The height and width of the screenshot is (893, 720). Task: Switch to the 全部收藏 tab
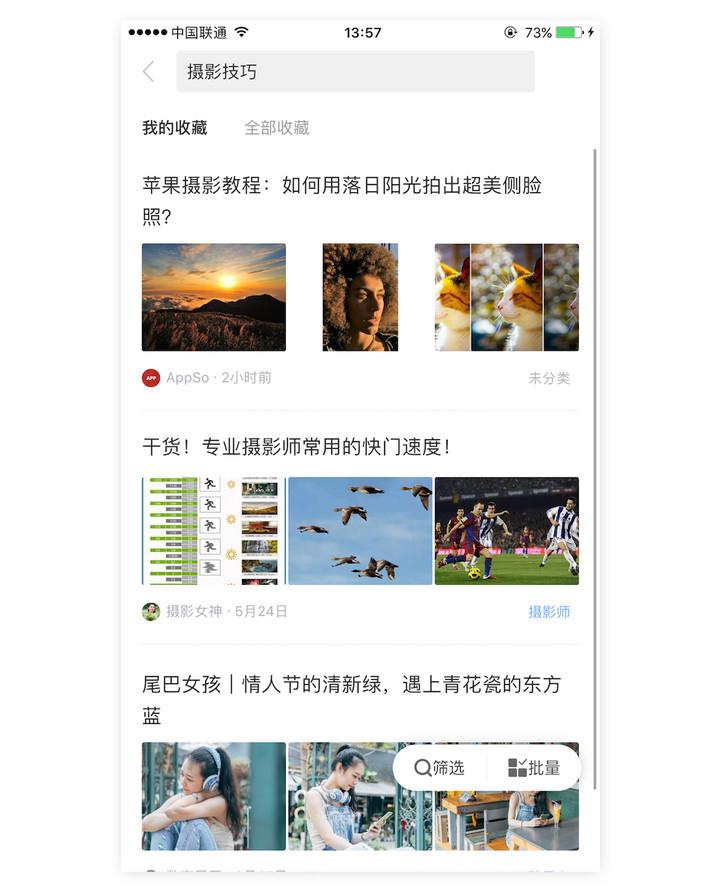tap(277, 128)
